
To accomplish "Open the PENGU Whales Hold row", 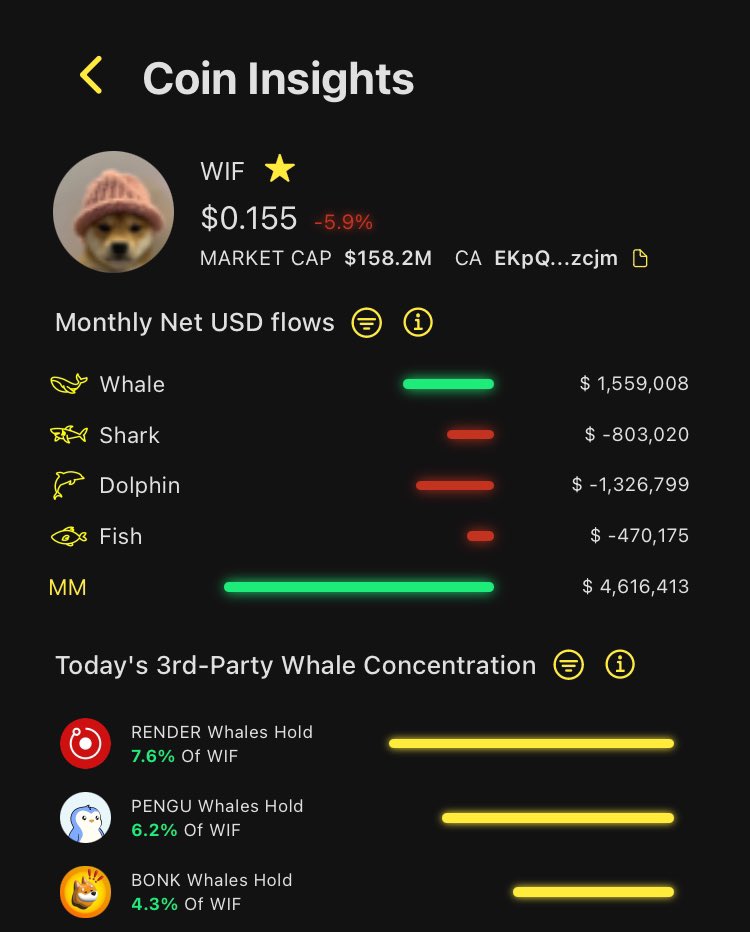I will click(x=367, y=818).
